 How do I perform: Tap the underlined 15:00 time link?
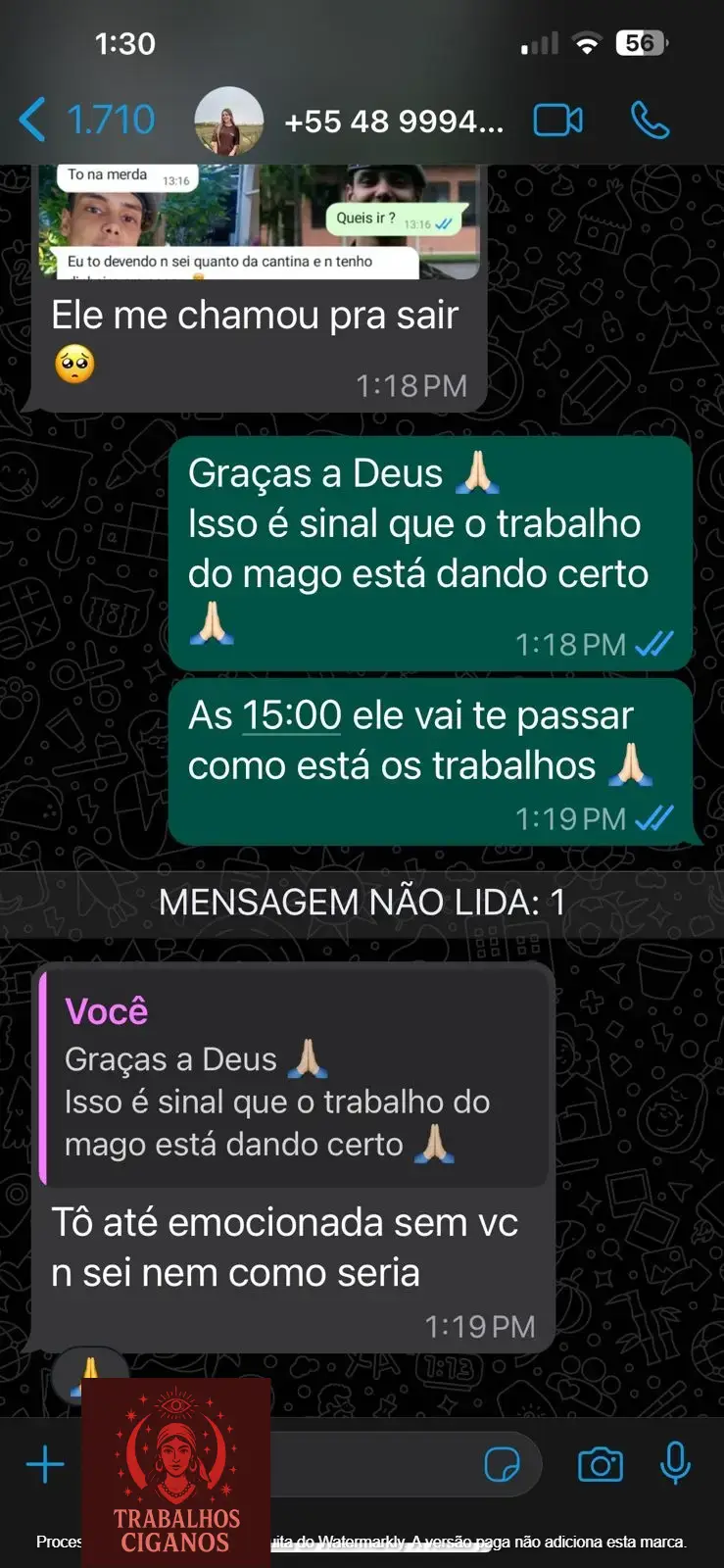pyautogui.click(x=291, y=716)
